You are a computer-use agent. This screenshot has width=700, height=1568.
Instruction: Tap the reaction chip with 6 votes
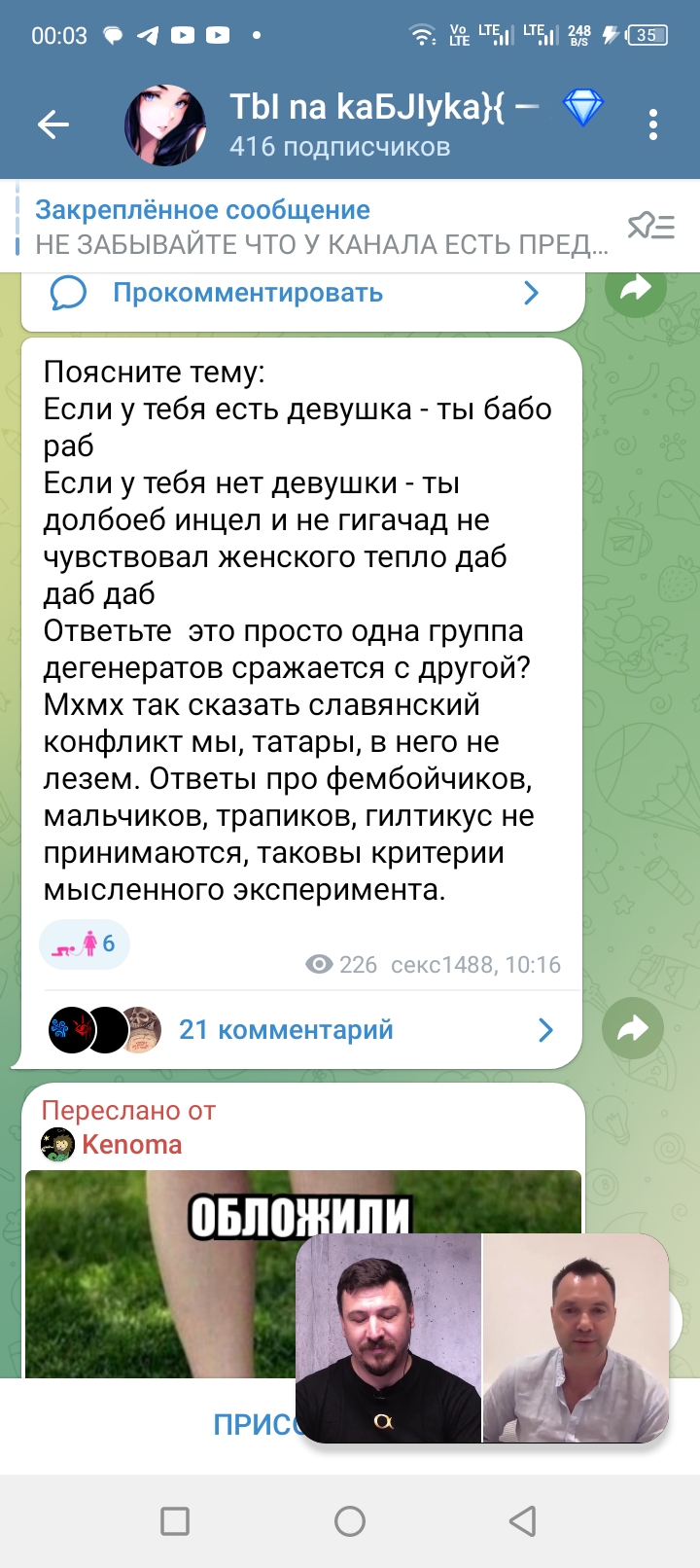point(84,944)
